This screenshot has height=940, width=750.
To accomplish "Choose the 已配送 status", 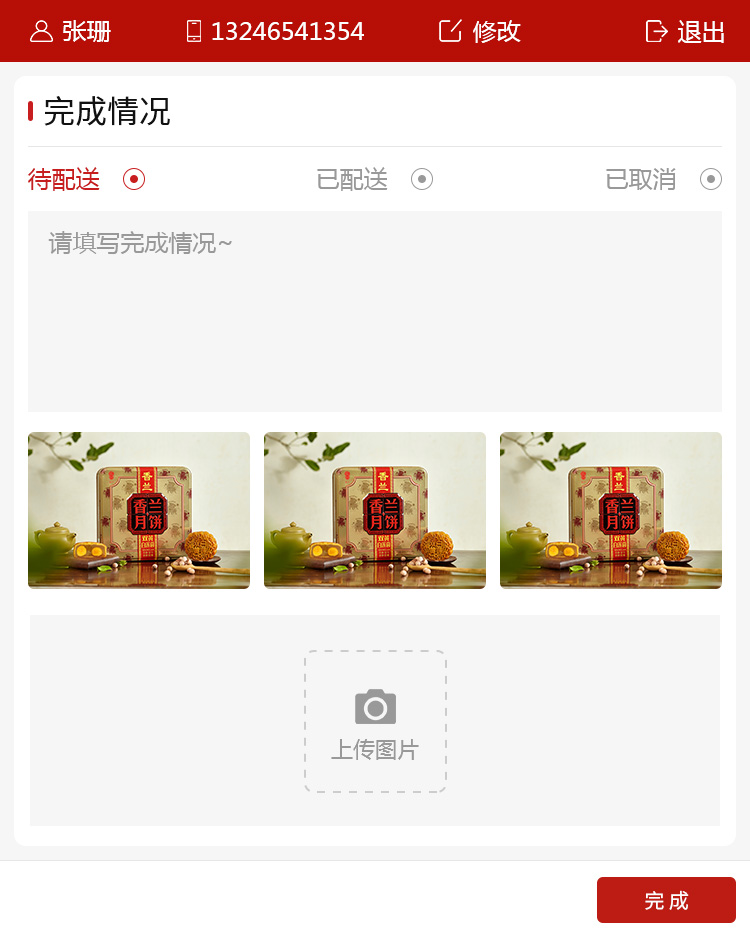I will 422,179.
